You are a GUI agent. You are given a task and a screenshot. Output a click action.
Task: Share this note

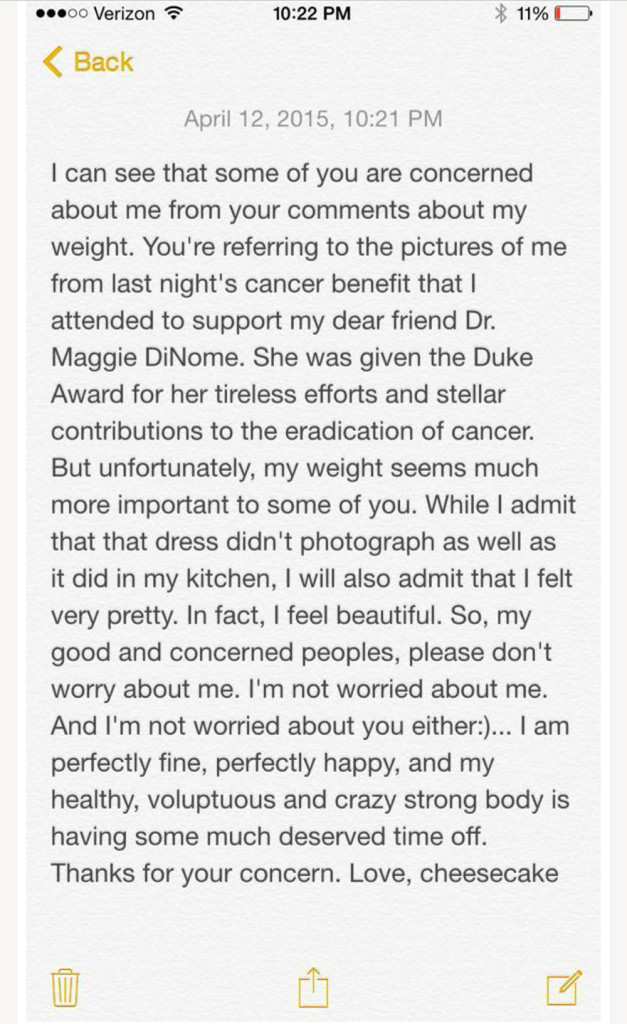tap(314, 987)
